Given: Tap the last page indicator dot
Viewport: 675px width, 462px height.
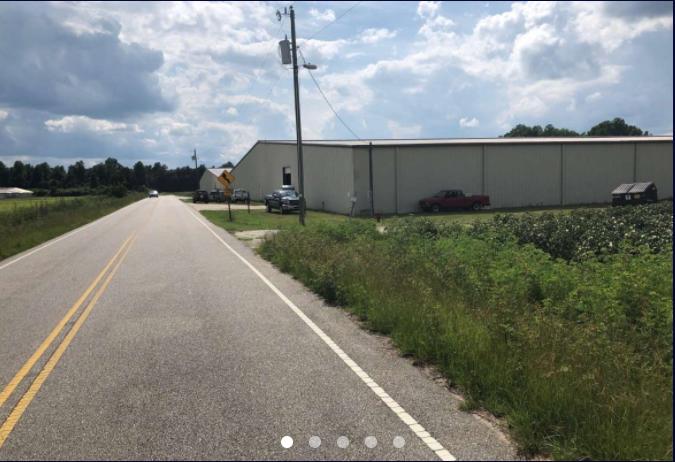Looking at the screenshot, I should [x=399, y=442].
